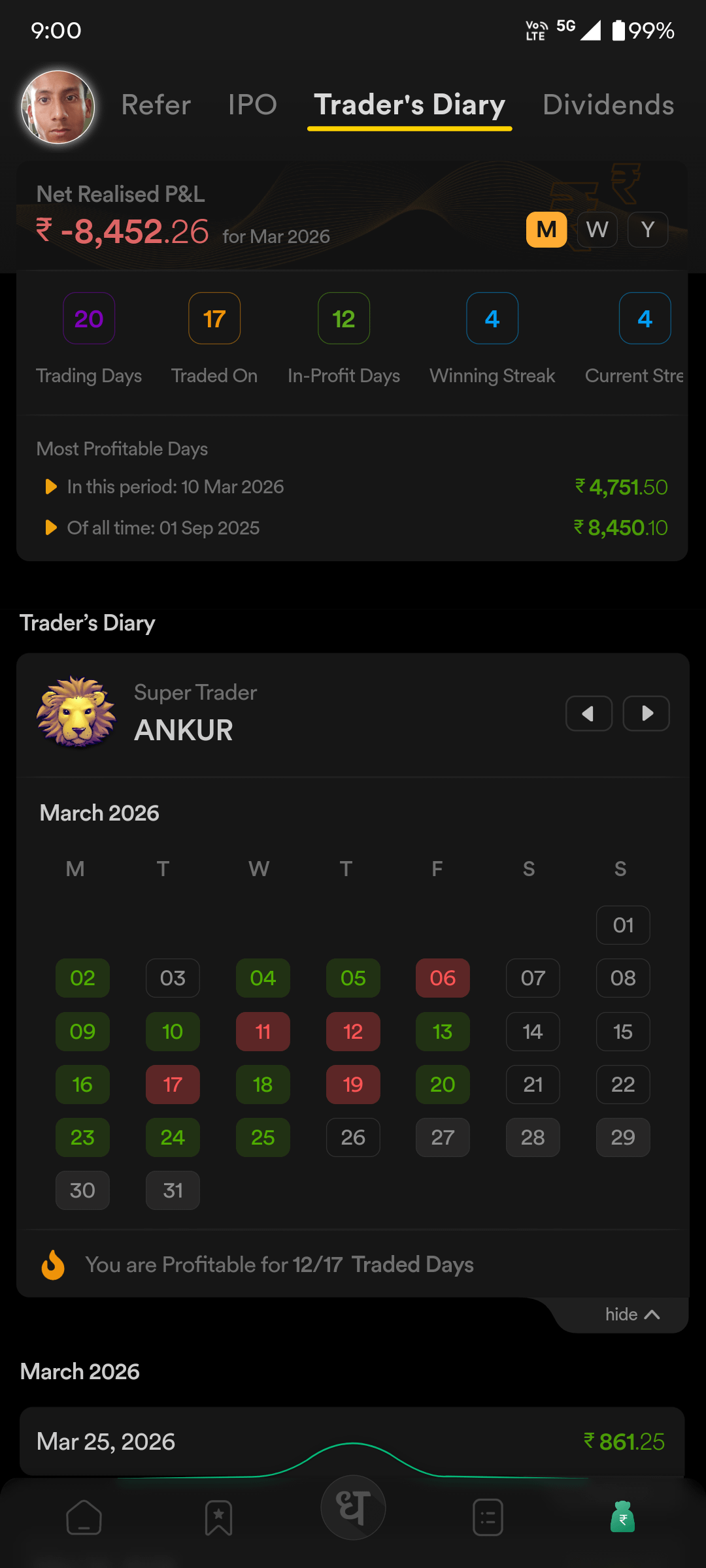Select 10 March on the calendar

point(173,1032)
